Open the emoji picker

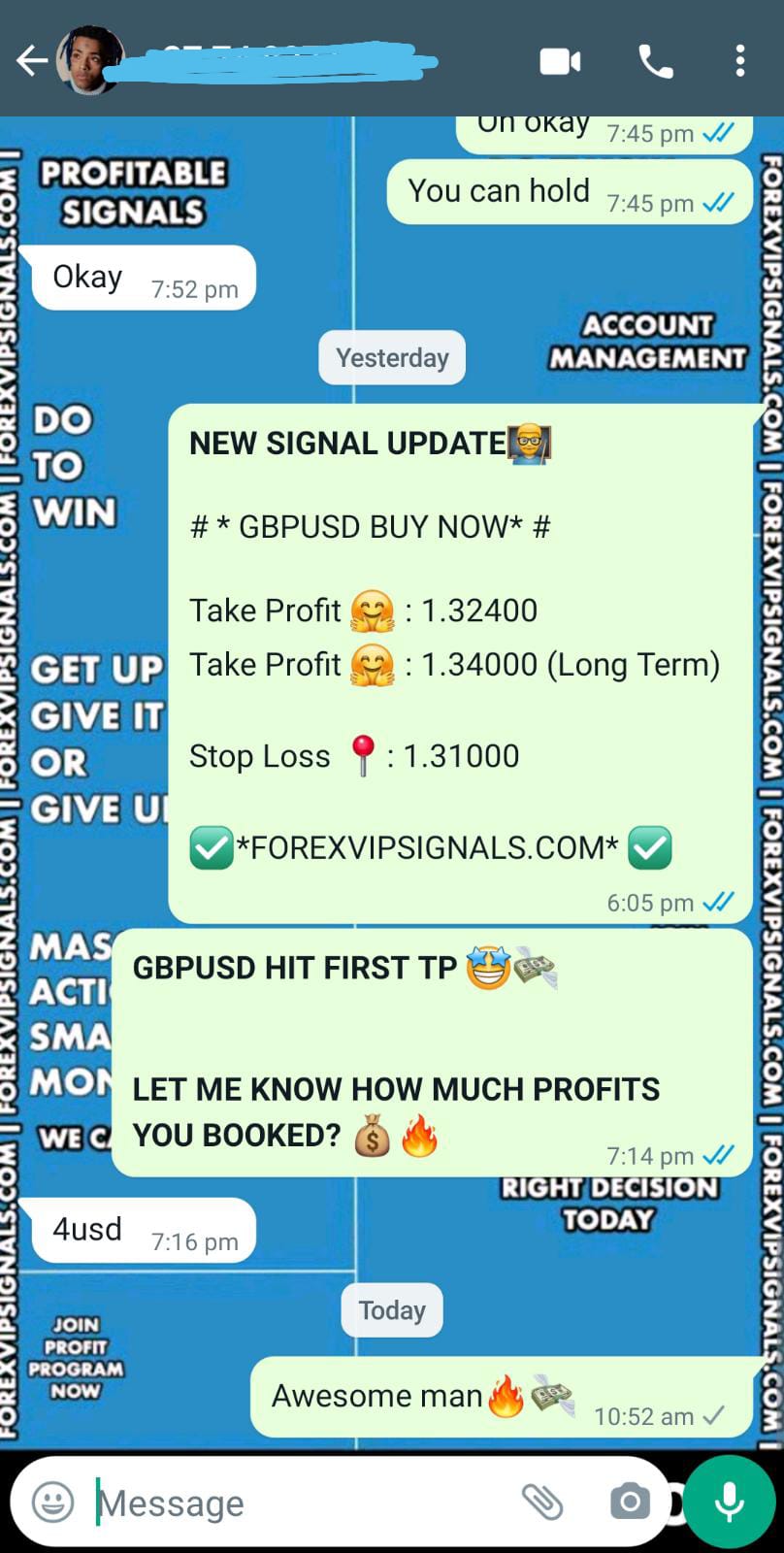[52, 1502]
